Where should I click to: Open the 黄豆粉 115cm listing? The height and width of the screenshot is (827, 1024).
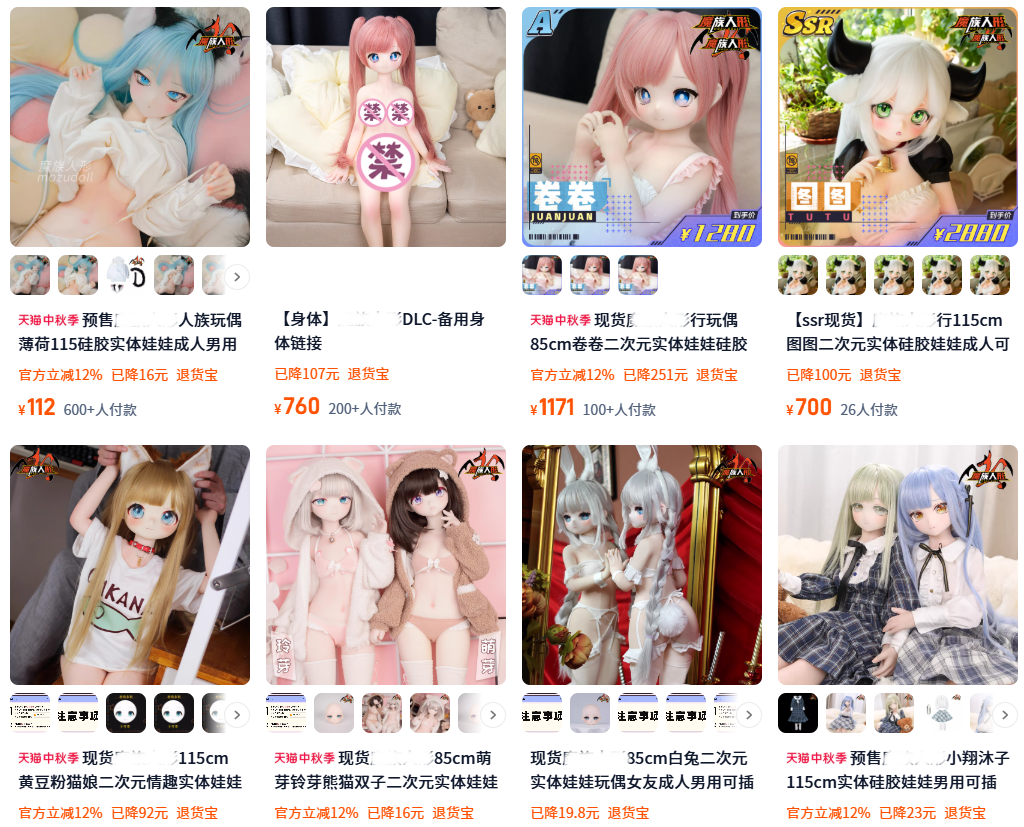click(130, 565)
